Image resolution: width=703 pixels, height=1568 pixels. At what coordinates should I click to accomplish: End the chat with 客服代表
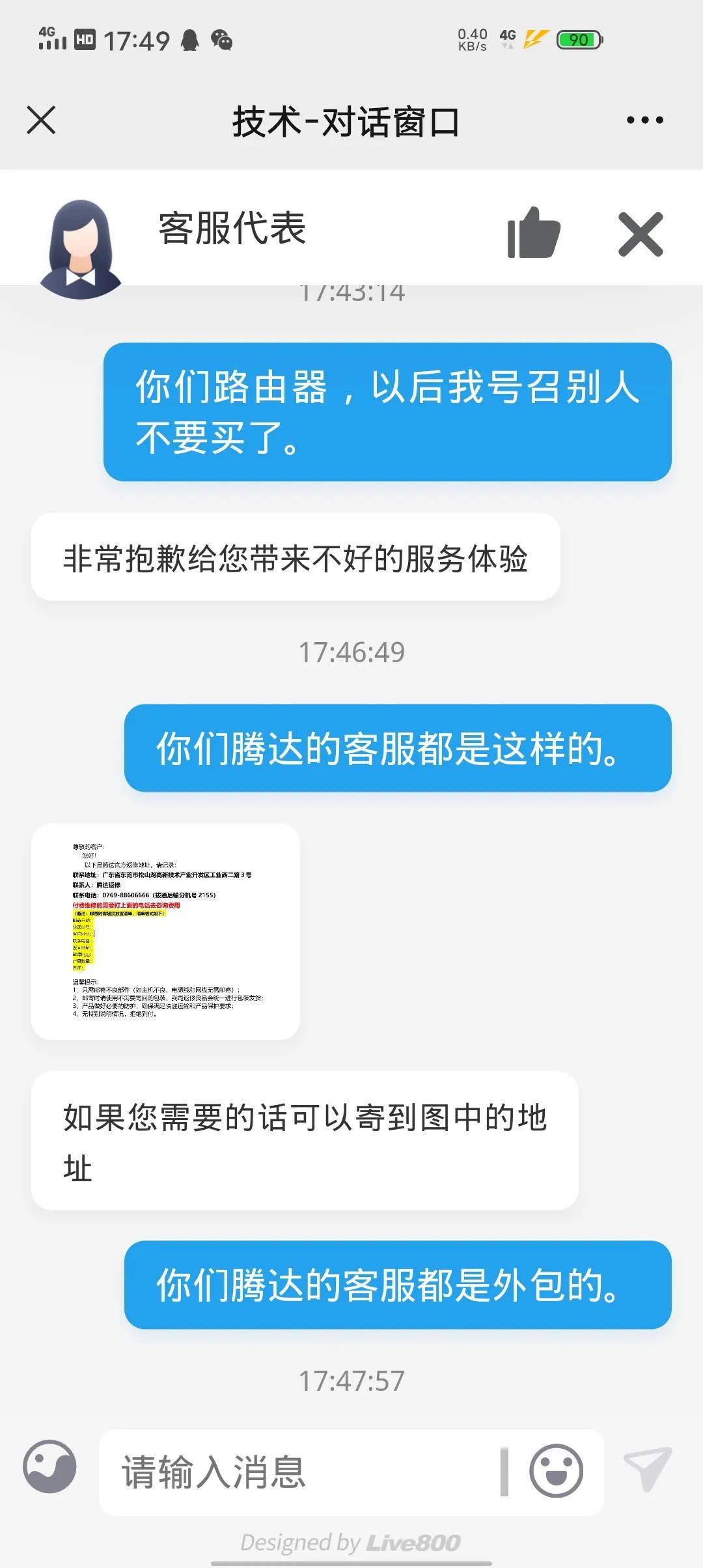click(x=641, y=234)
